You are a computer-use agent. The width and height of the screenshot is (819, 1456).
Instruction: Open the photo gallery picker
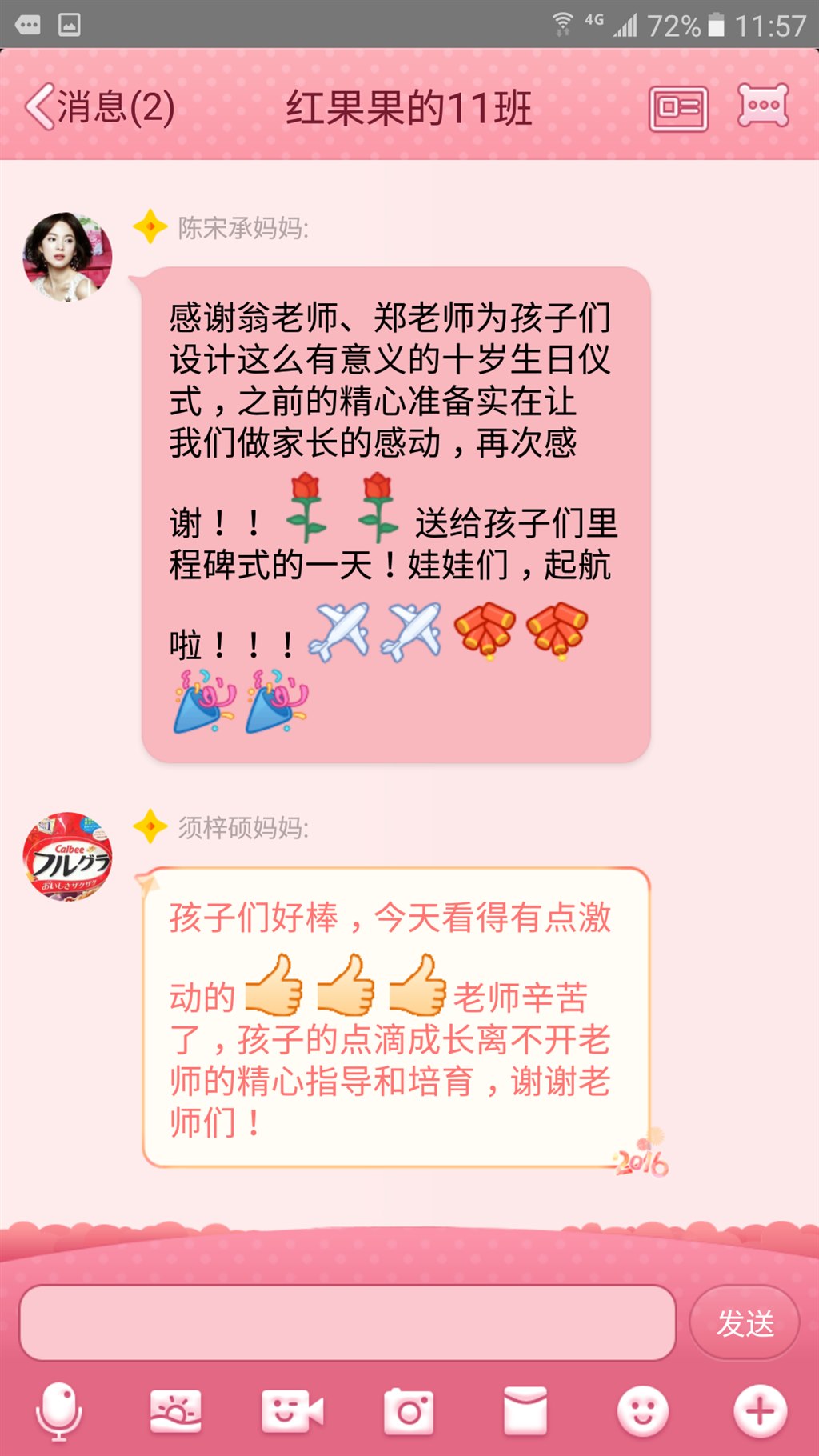[x=176, y=1412]
